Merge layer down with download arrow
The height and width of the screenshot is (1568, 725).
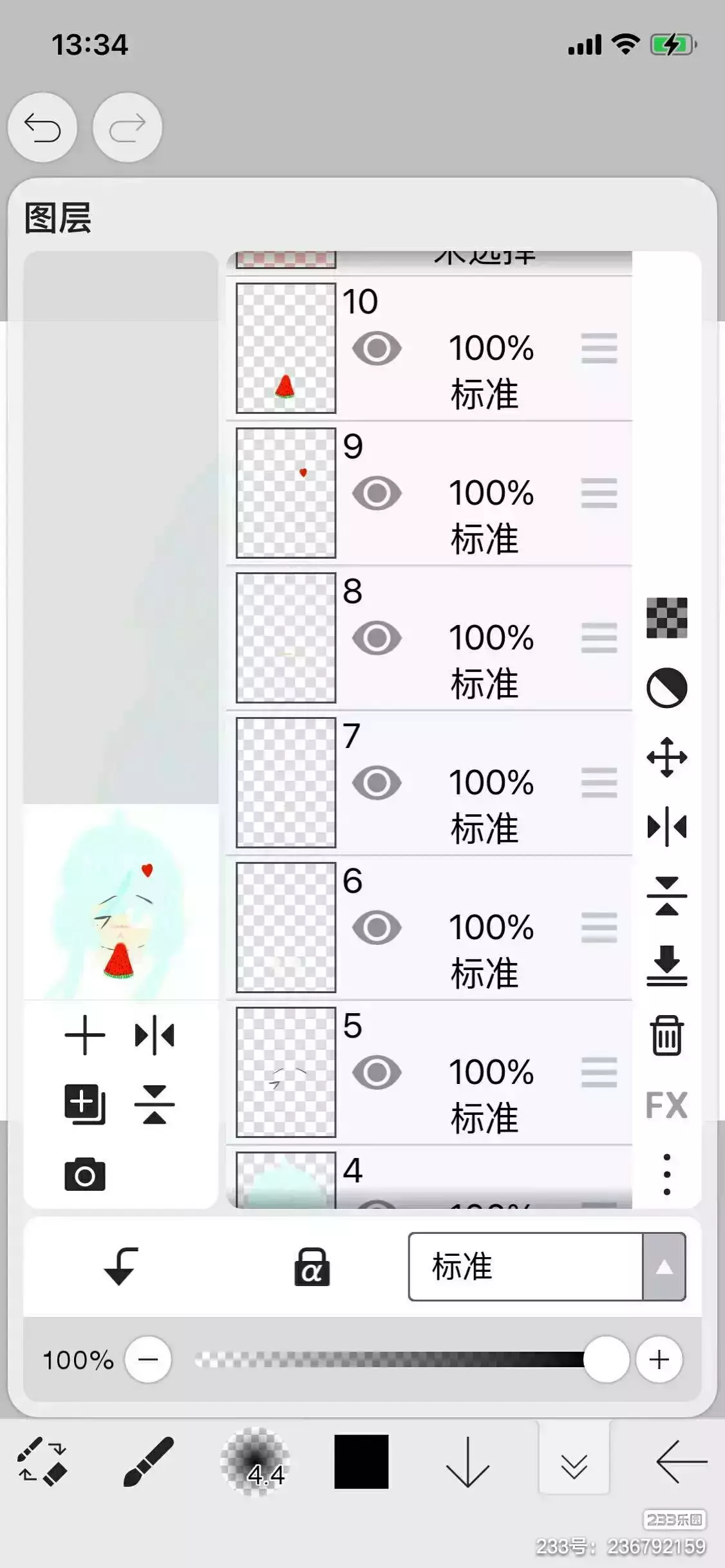click(667, 966)
